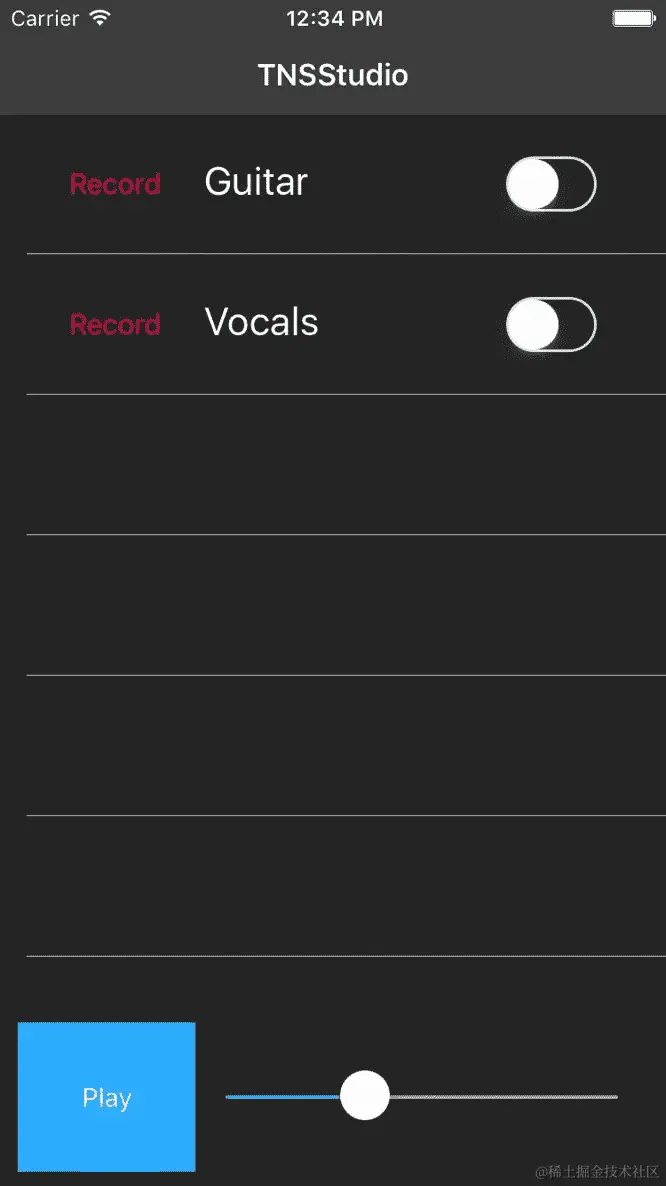666x1186 pixels.
Task: Tap the playback slider knob
Action: 365,1096
